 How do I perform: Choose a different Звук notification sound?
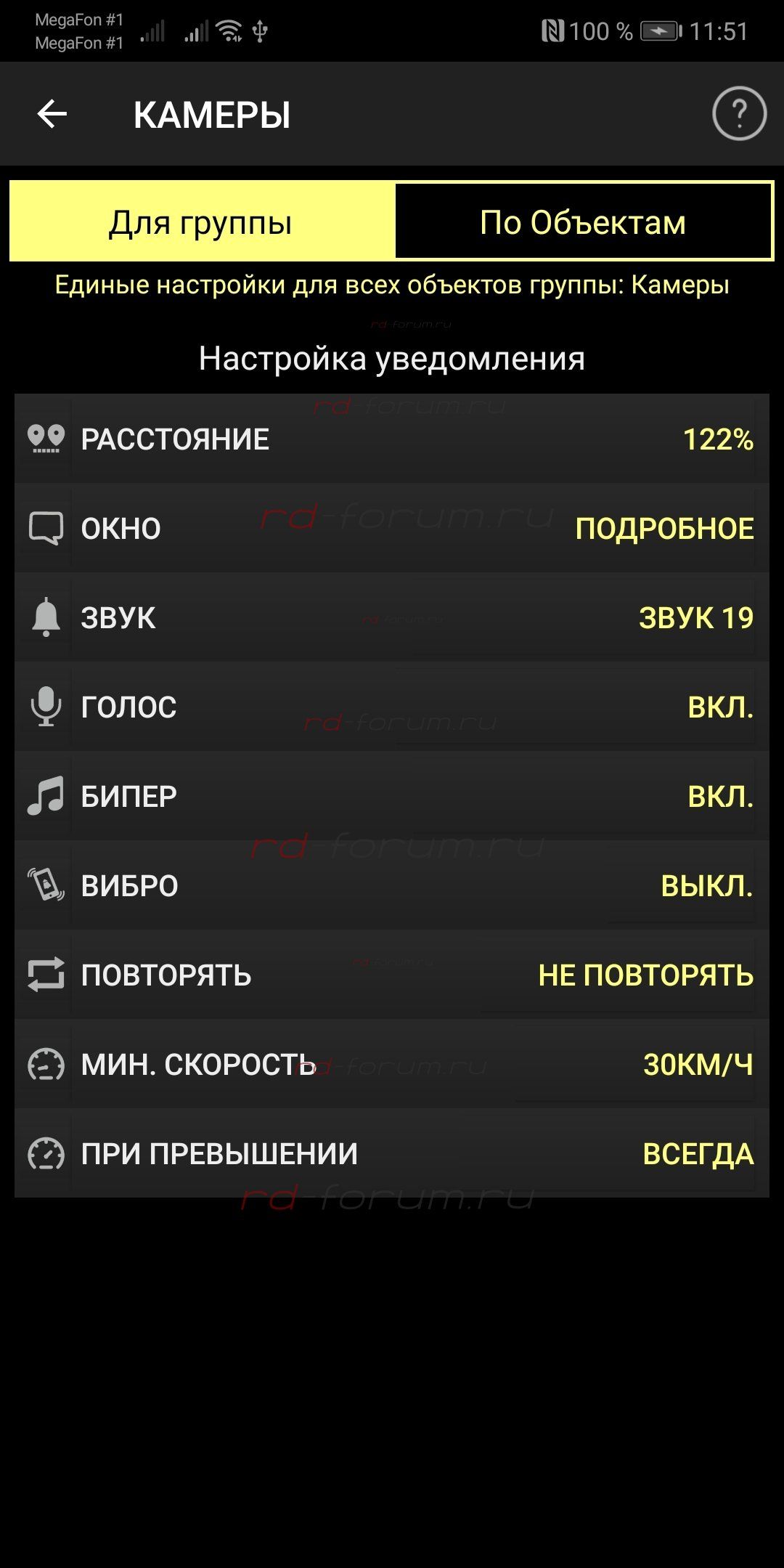[392, 617]
